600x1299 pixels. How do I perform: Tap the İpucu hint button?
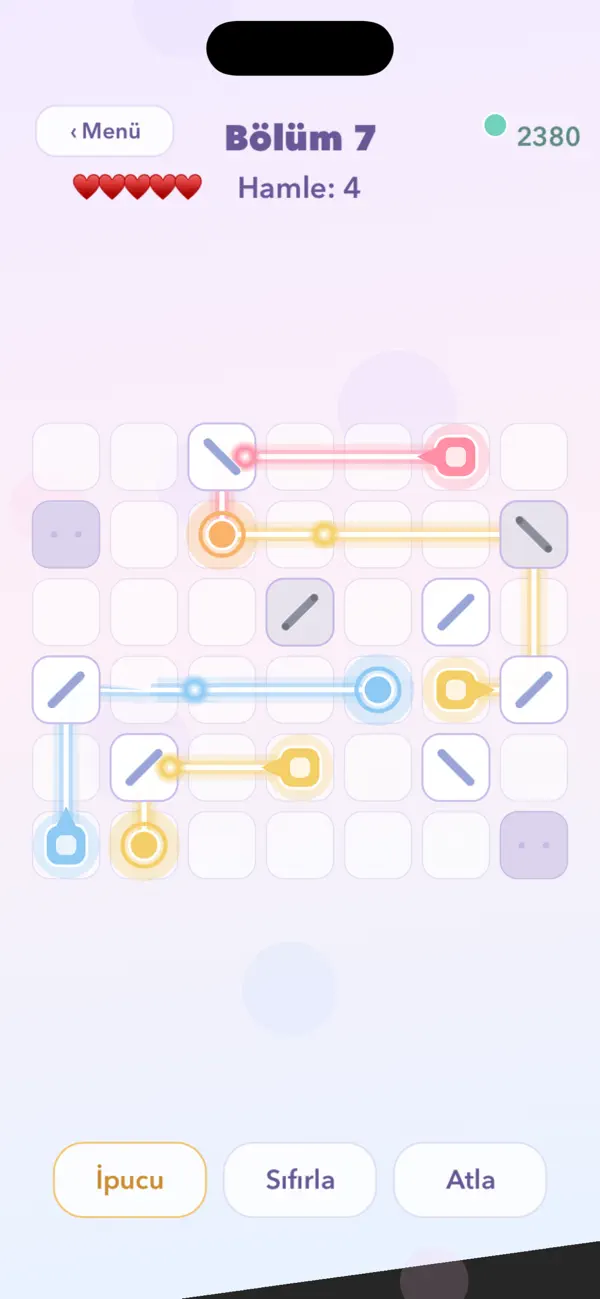click(130, 1180)
